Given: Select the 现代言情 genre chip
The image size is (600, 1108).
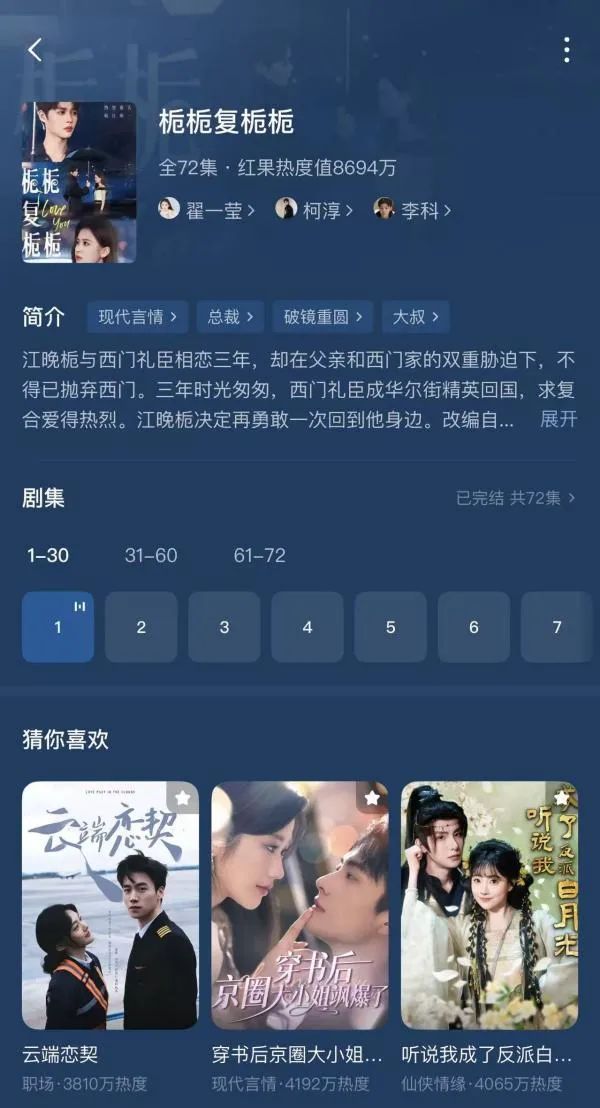Looking at the screenshot, I should click(x=137, y=317).
